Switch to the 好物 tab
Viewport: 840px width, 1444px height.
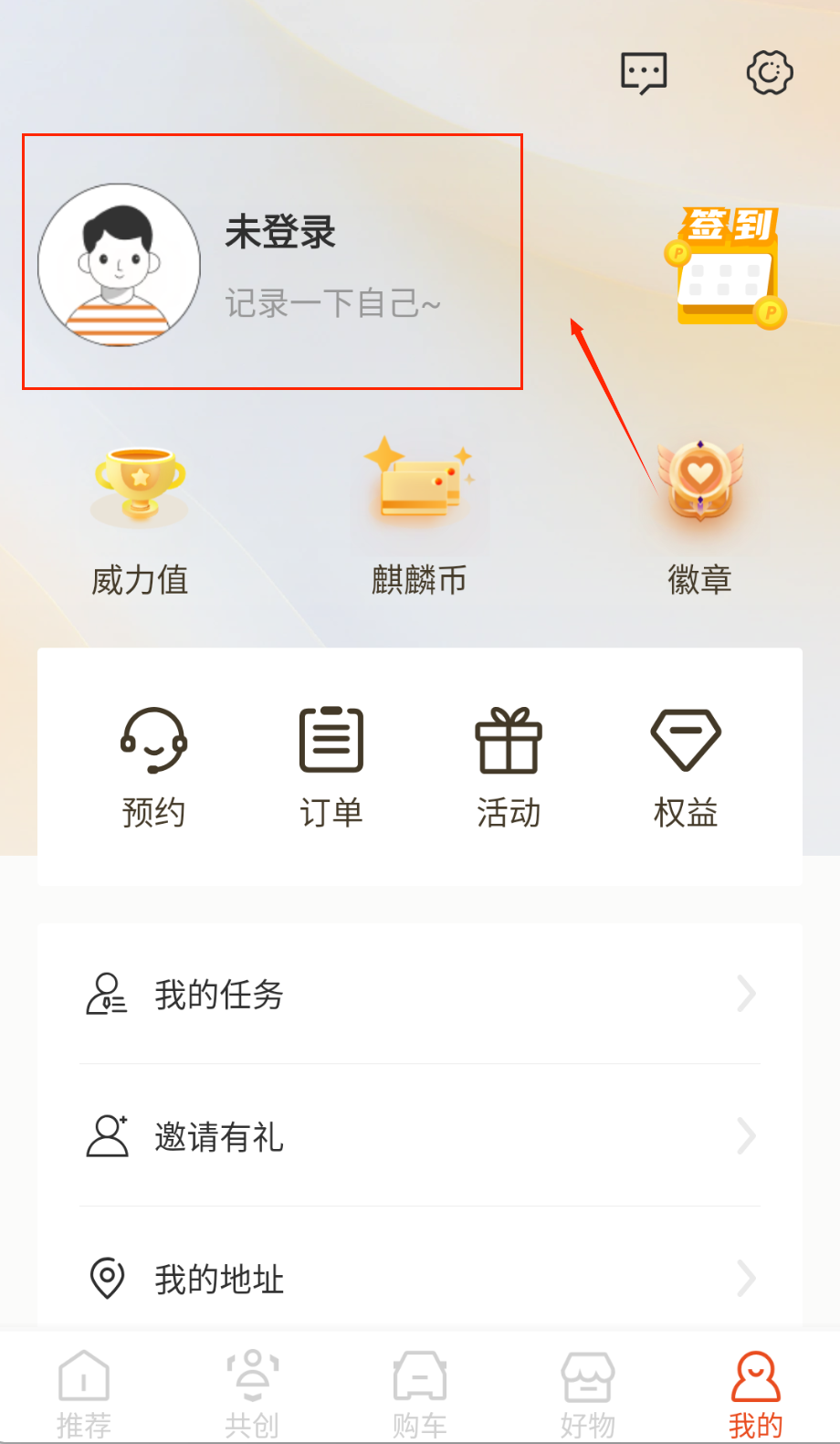(x=588, y=1392)
